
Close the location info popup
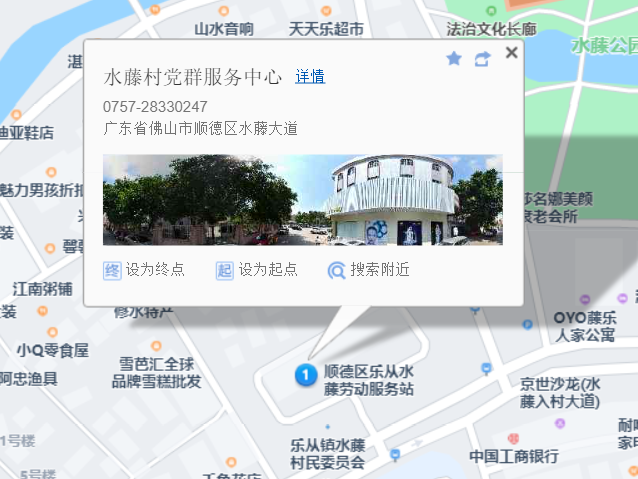point(512,53)
